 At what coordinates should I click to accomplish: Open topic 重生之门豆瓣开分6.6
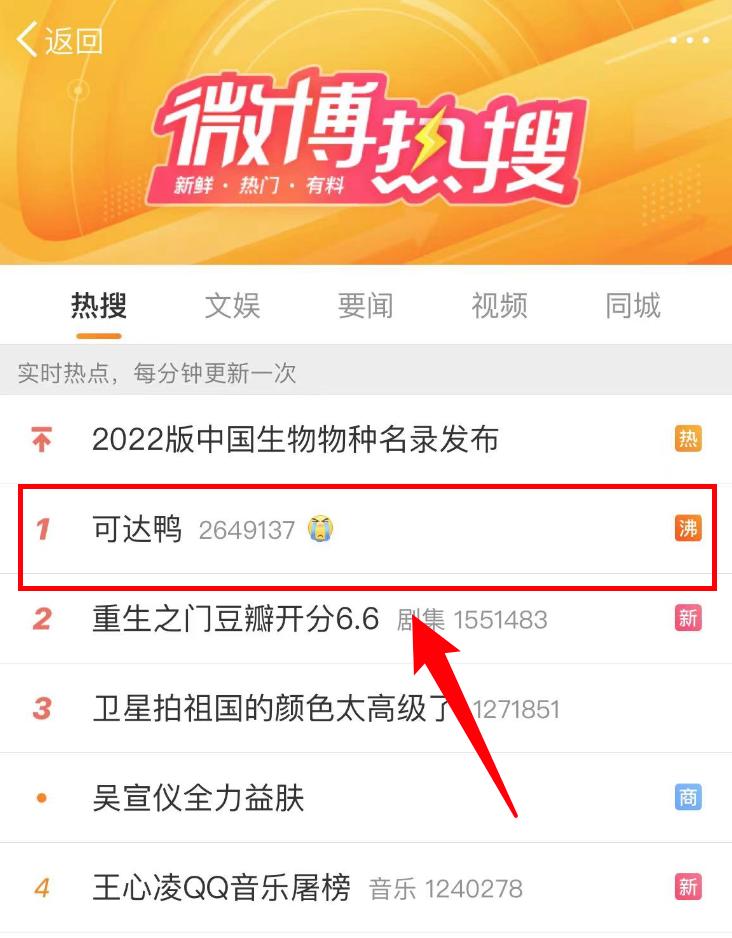coord(366,619)
